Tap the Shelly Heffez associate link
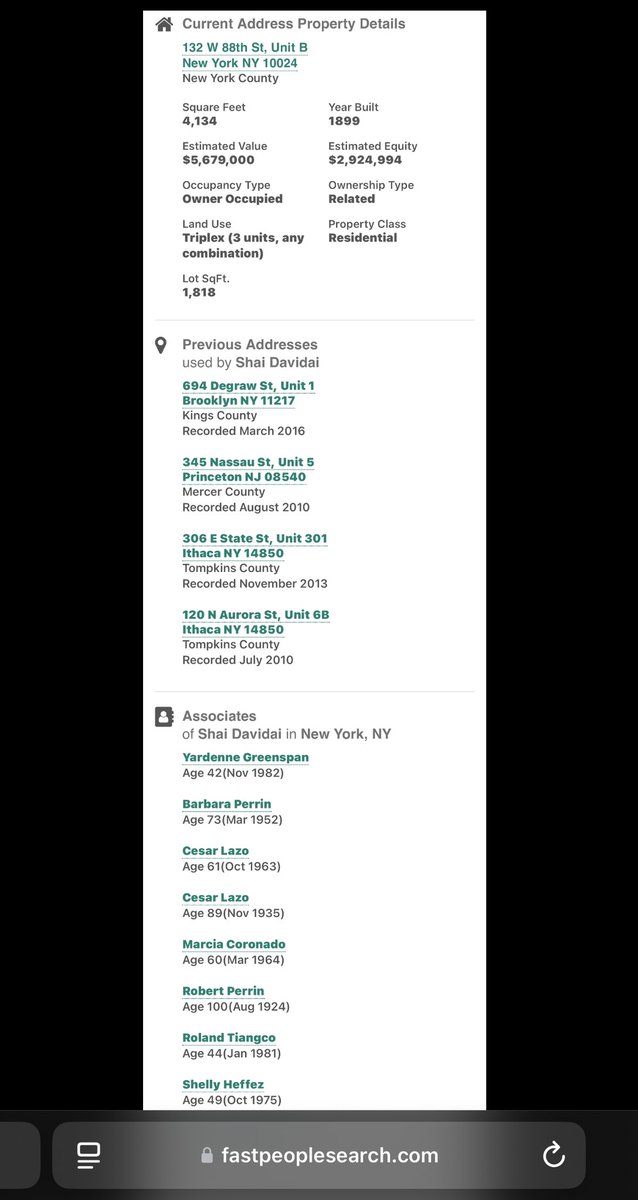Image resolution: width=638 pixels, height=1200 pixels. [223, 1084]
